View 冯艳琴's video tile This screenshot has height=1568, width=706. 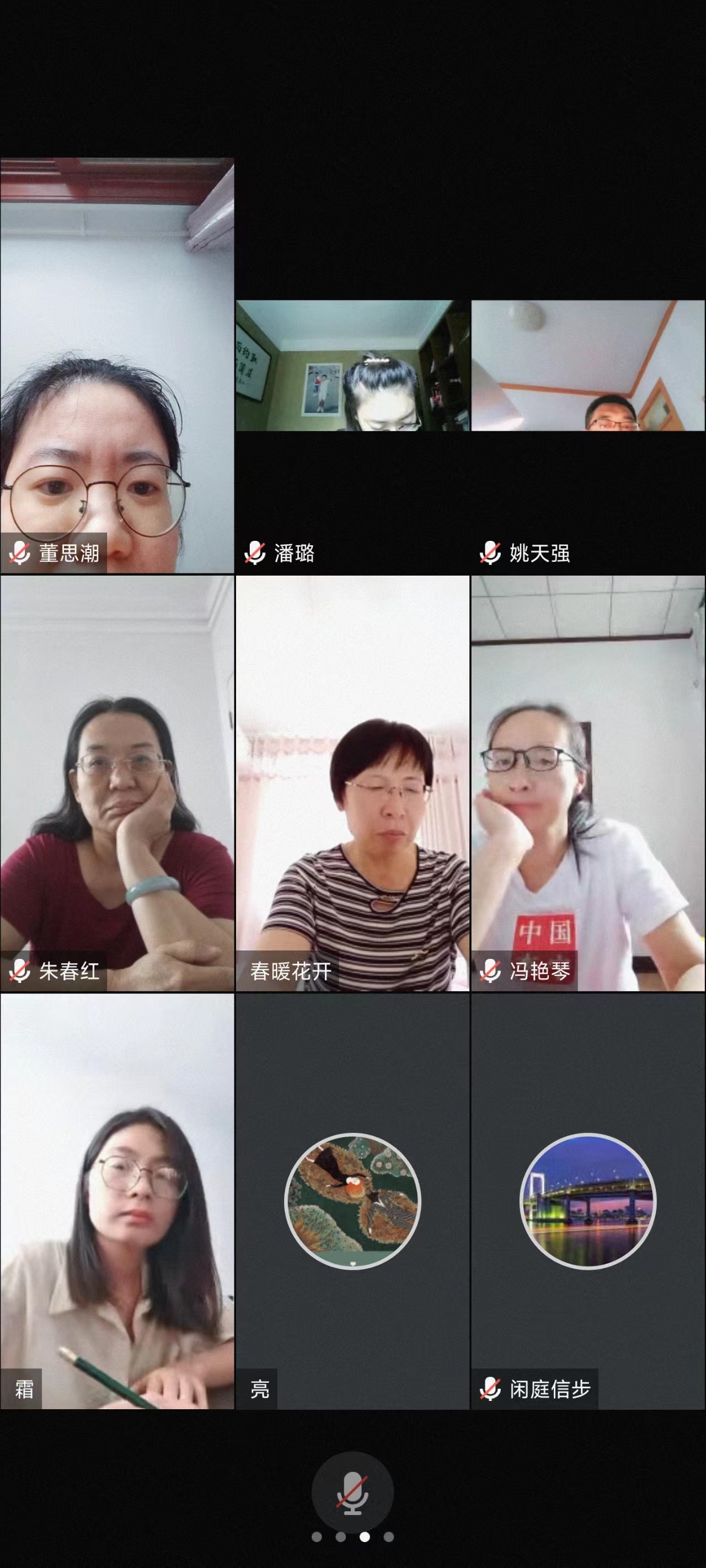588,783
